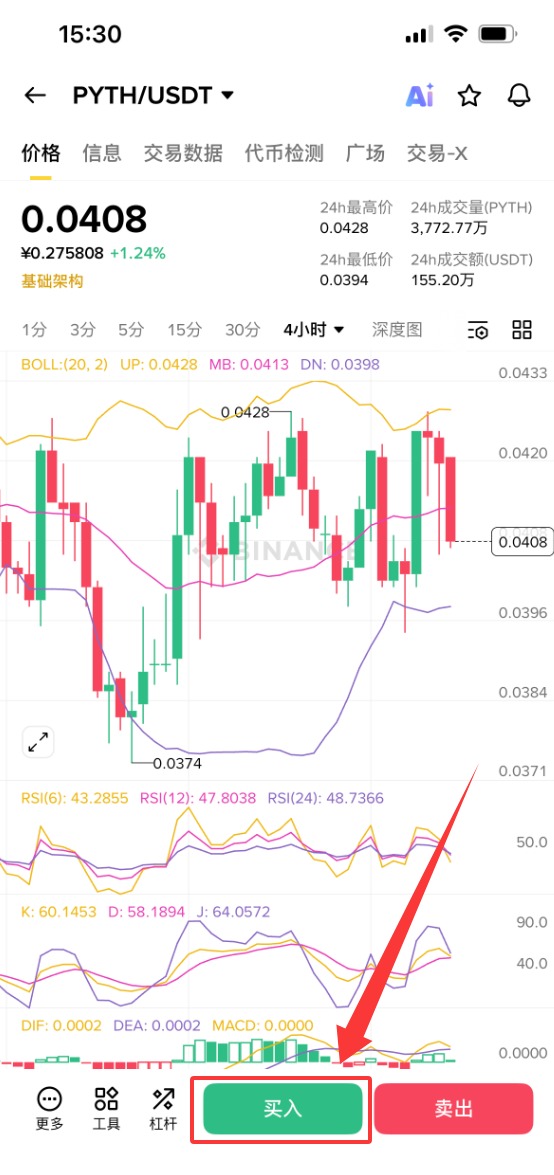Image resolution: width=554 pixels, height=1175 pixels.
Task: Add PYTH/USDT to favorites star
Action: (x=469, y=95)
